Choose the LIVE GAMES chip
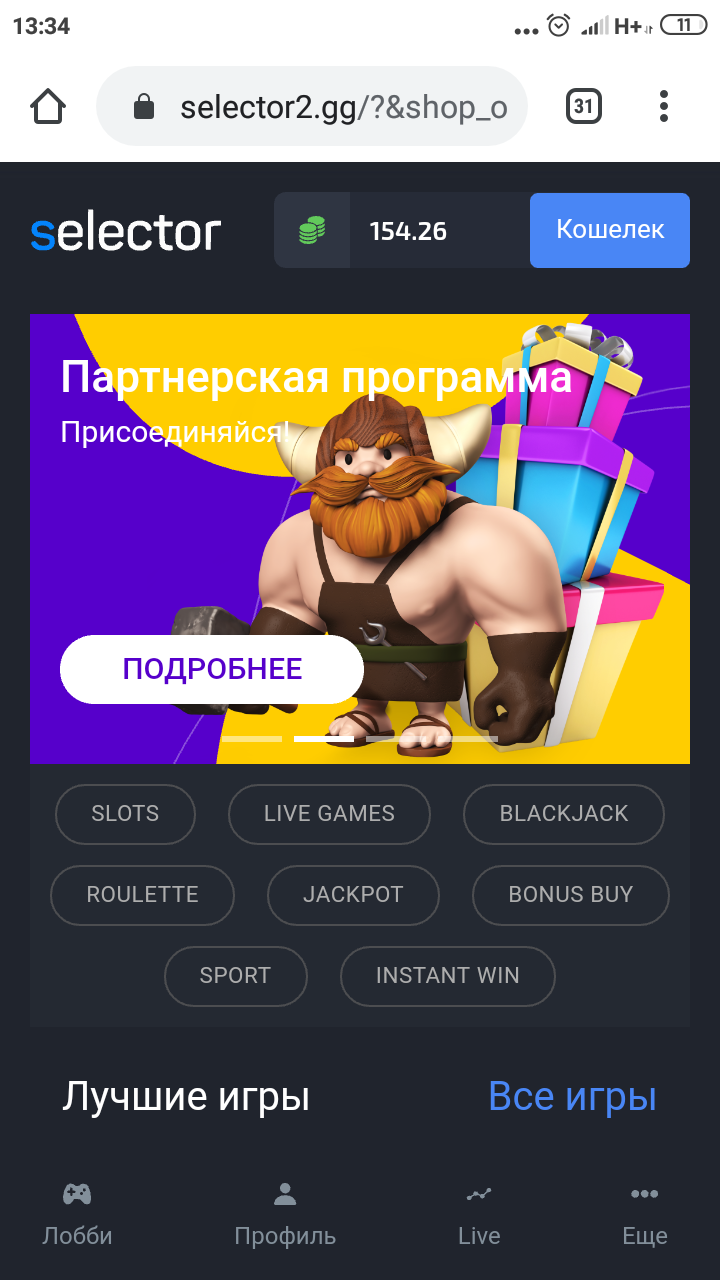720x1280 pixels. tap(329, 814)
